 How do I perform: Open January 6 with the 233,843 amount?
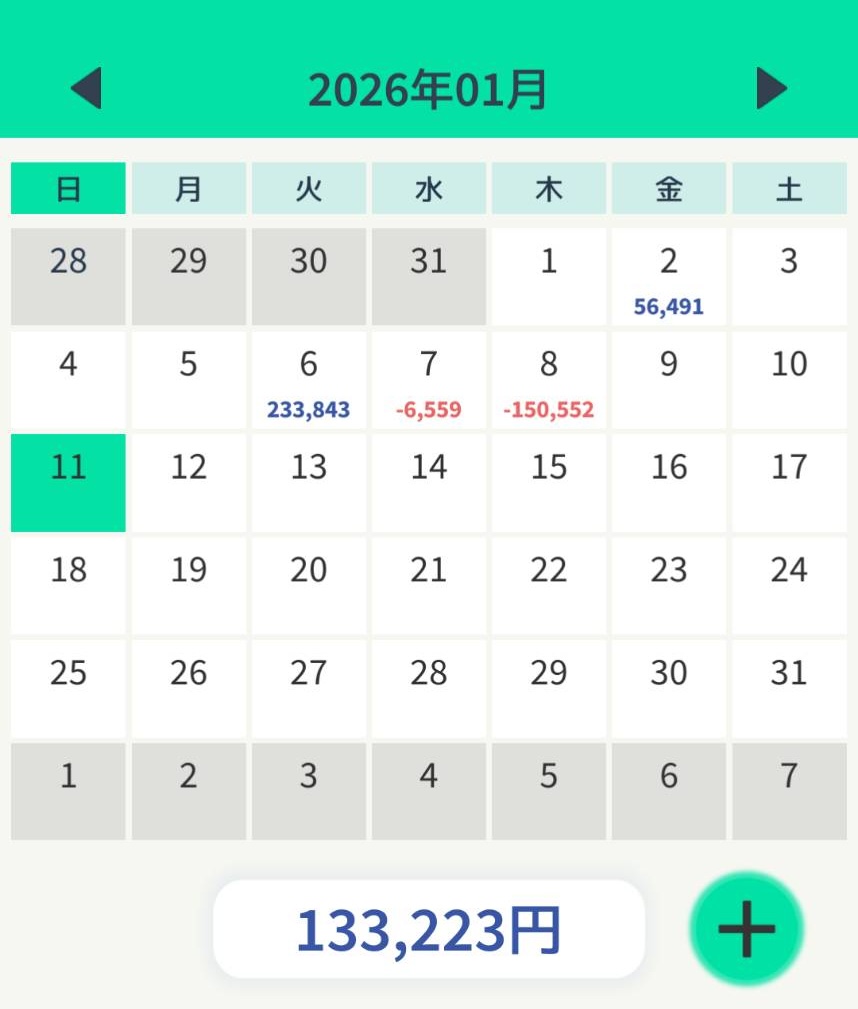point(308,380)
